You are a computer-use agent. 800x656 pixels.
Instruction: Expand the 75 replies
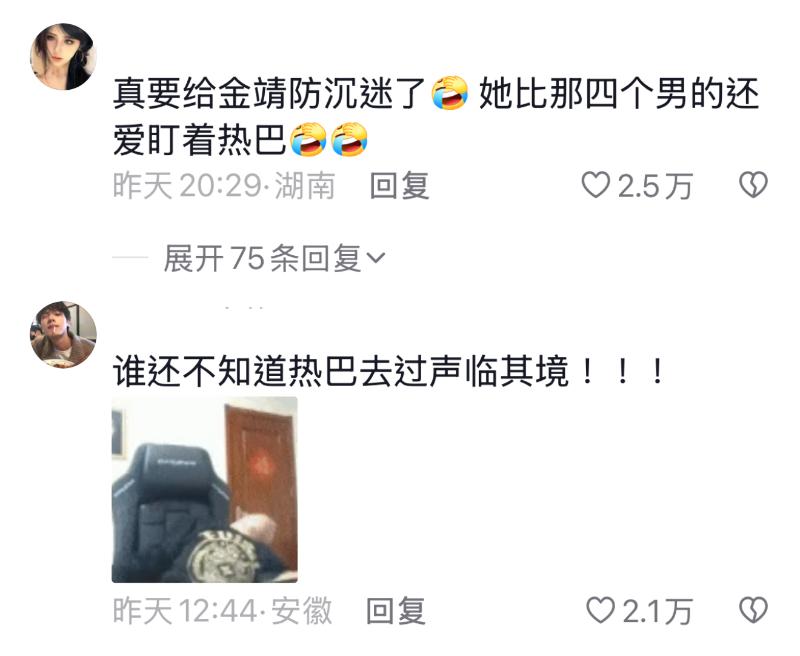tap(274, 259)
